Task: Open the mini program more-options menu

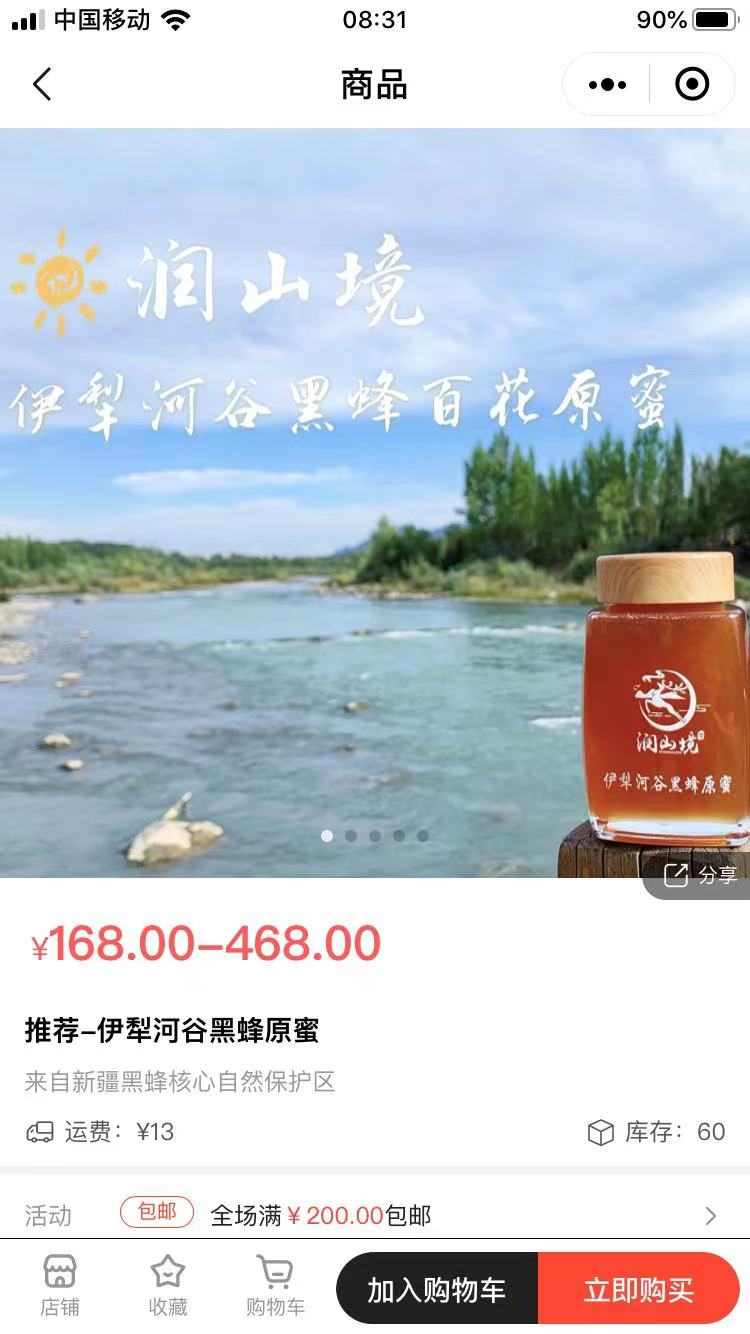Action: [607, 85]
